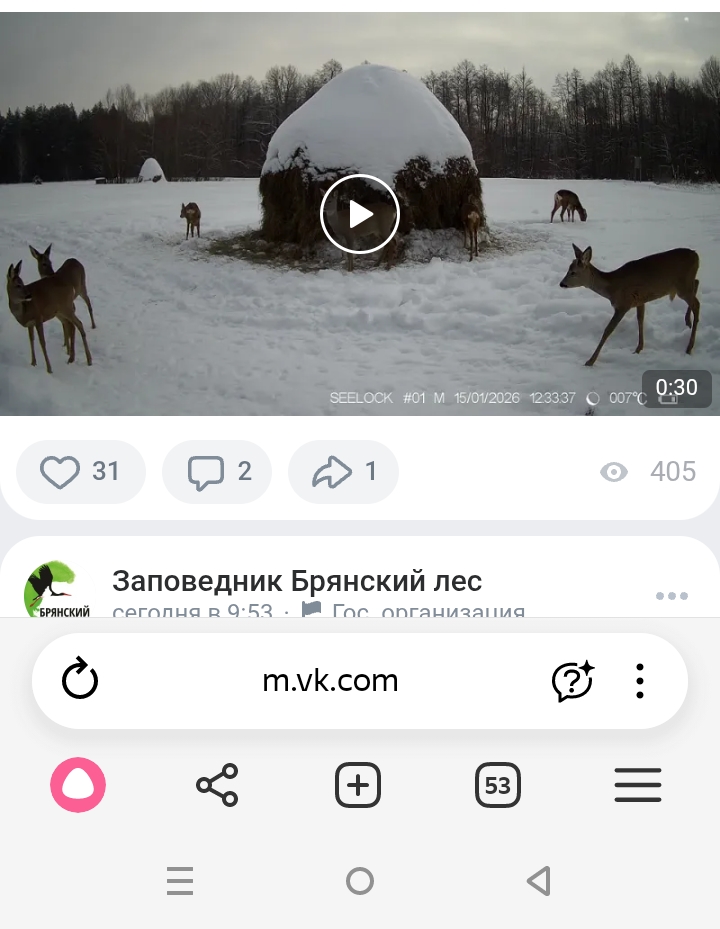720x929 pixels.
Task: Like the post with the heart icon
Action: point(60,471)
